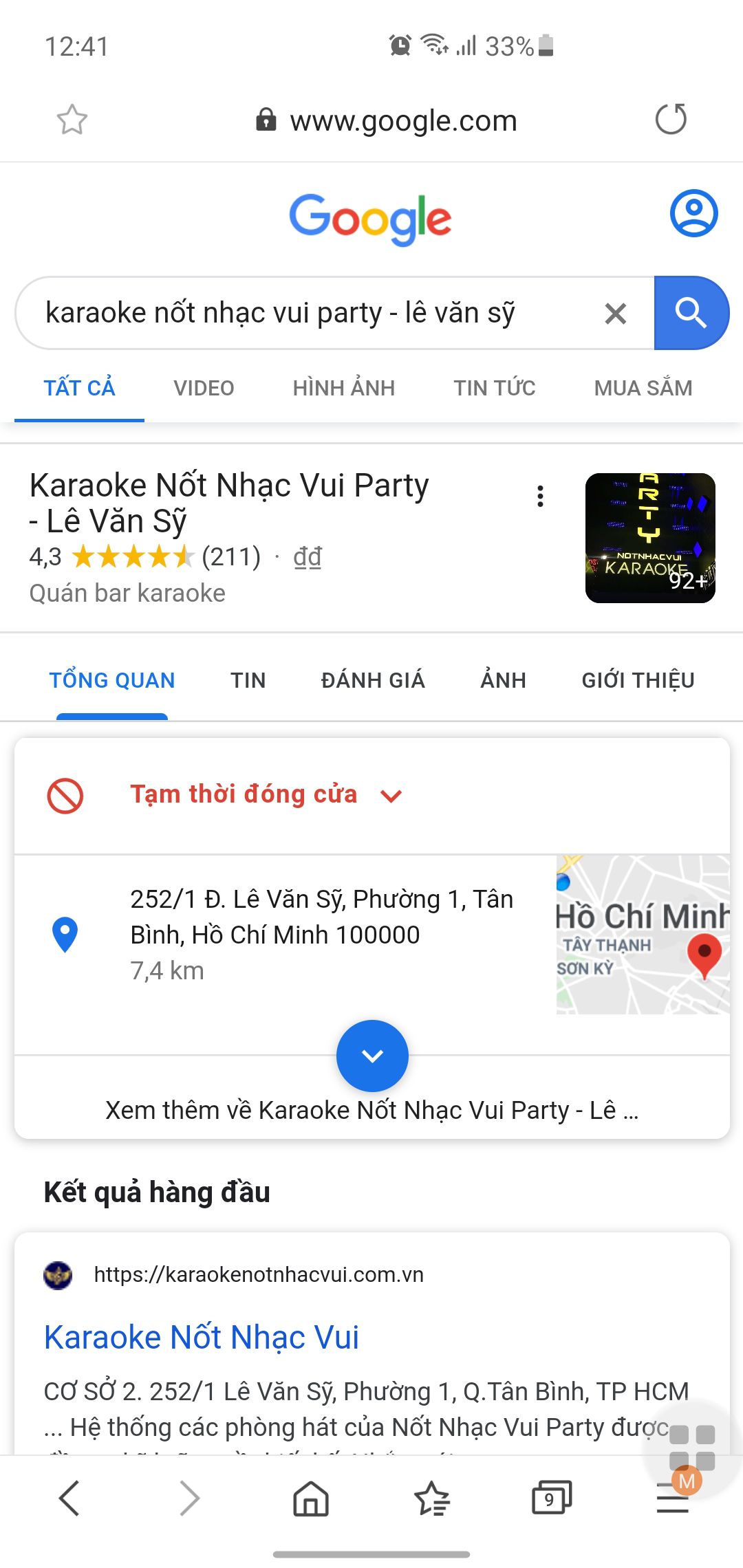The width and height of the screenshot is (743, 1568).
Task: Bookmark this page with the star icon
Action: [x=72, y=120]
